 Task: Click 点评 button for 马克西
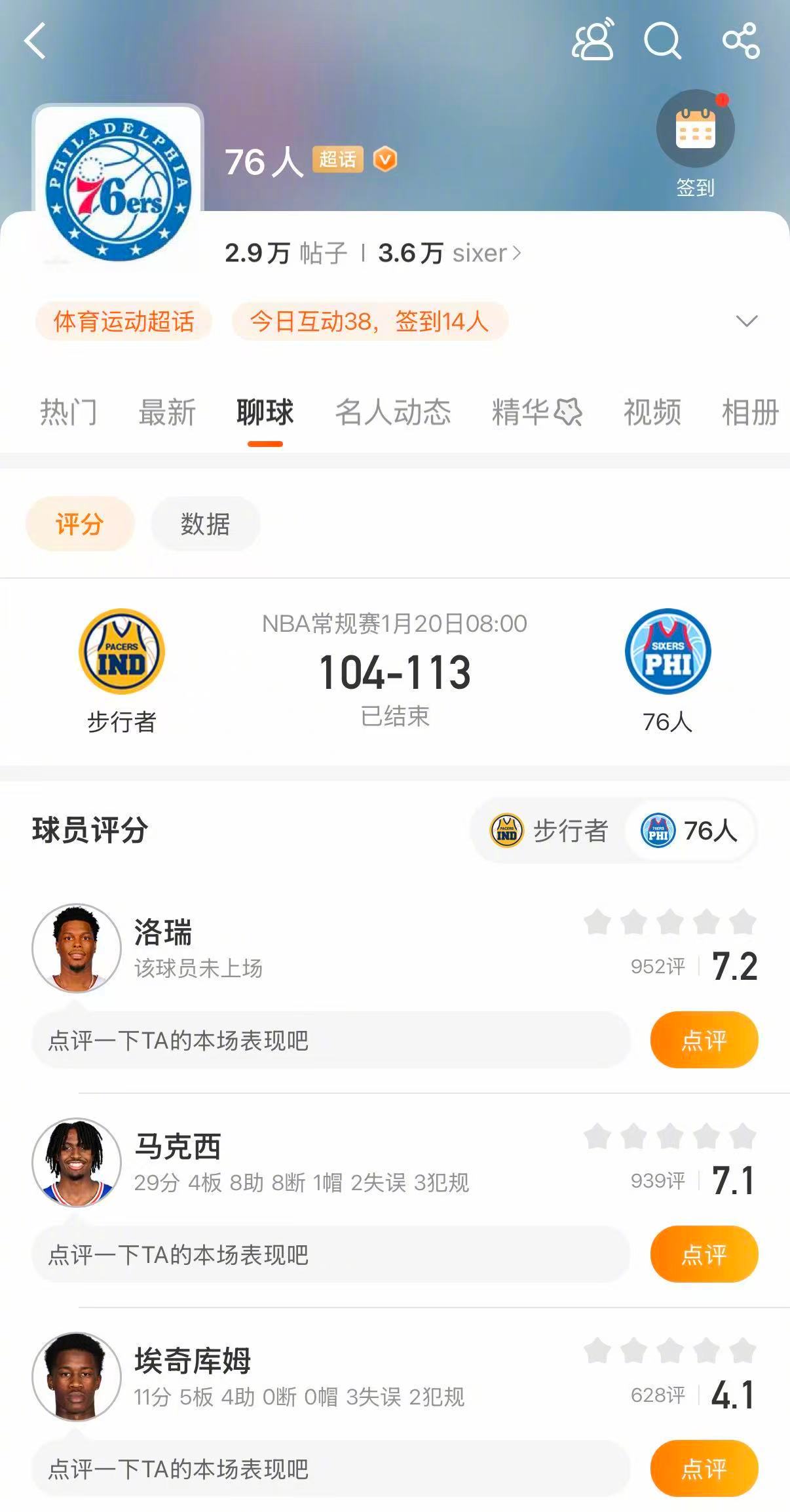click(x=704, y=1254)
